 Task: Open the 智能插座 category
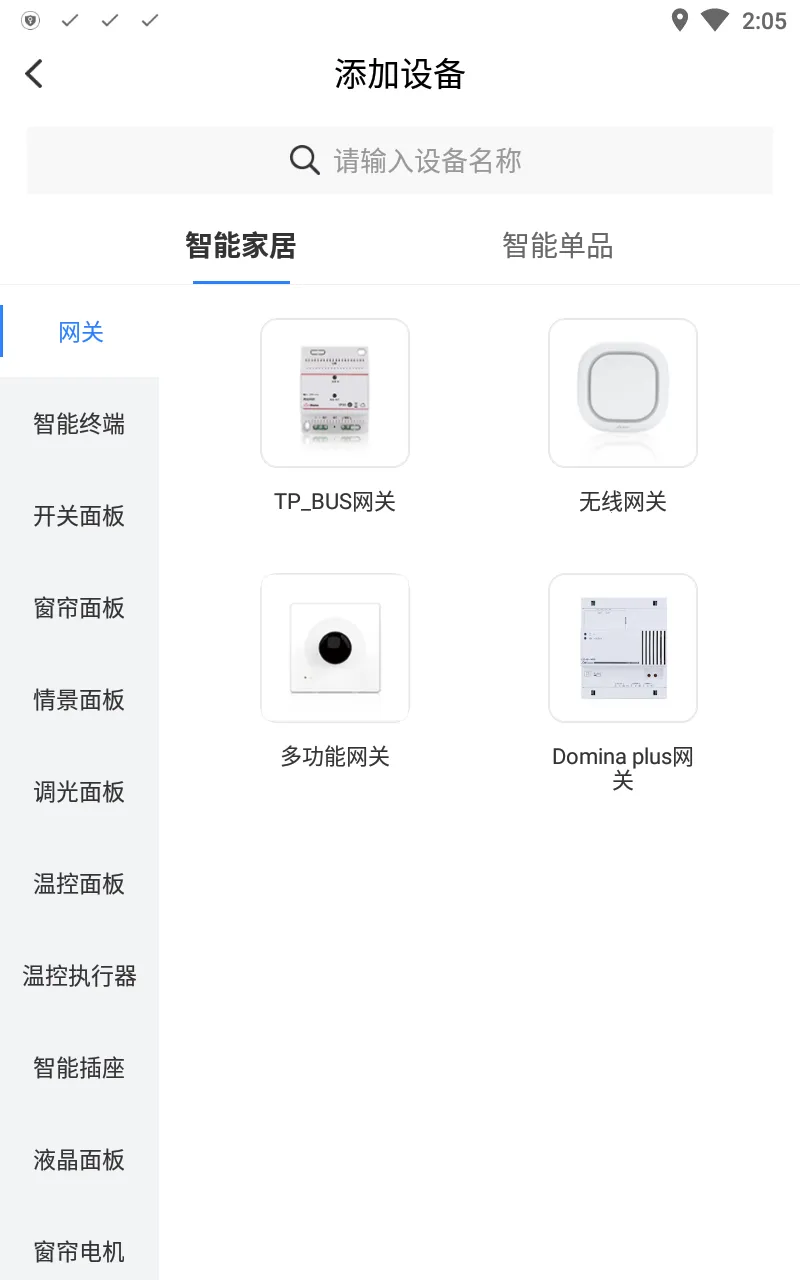(x=79, y=1068)
